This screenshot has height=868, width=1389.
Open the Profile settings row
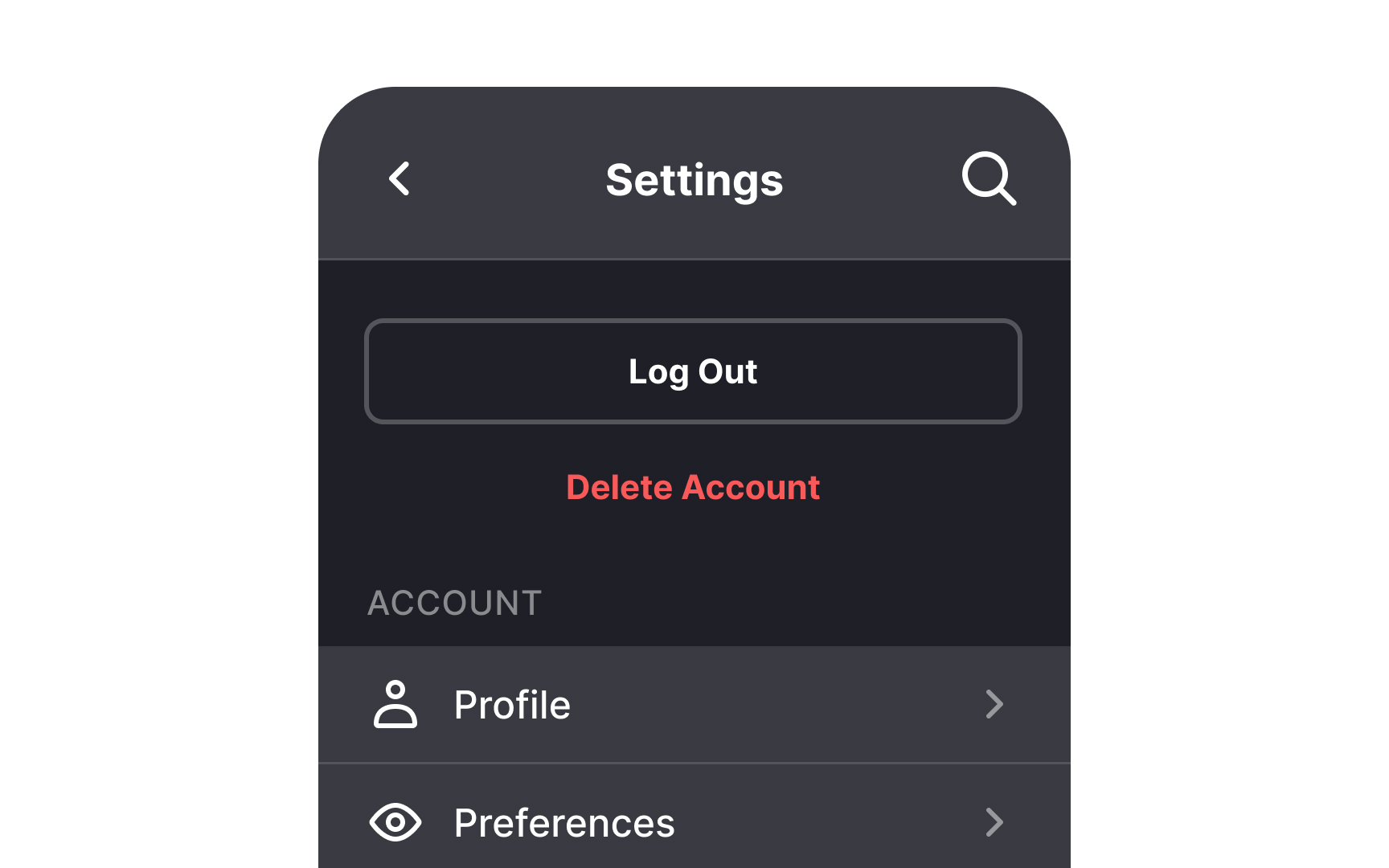(693, 705)
